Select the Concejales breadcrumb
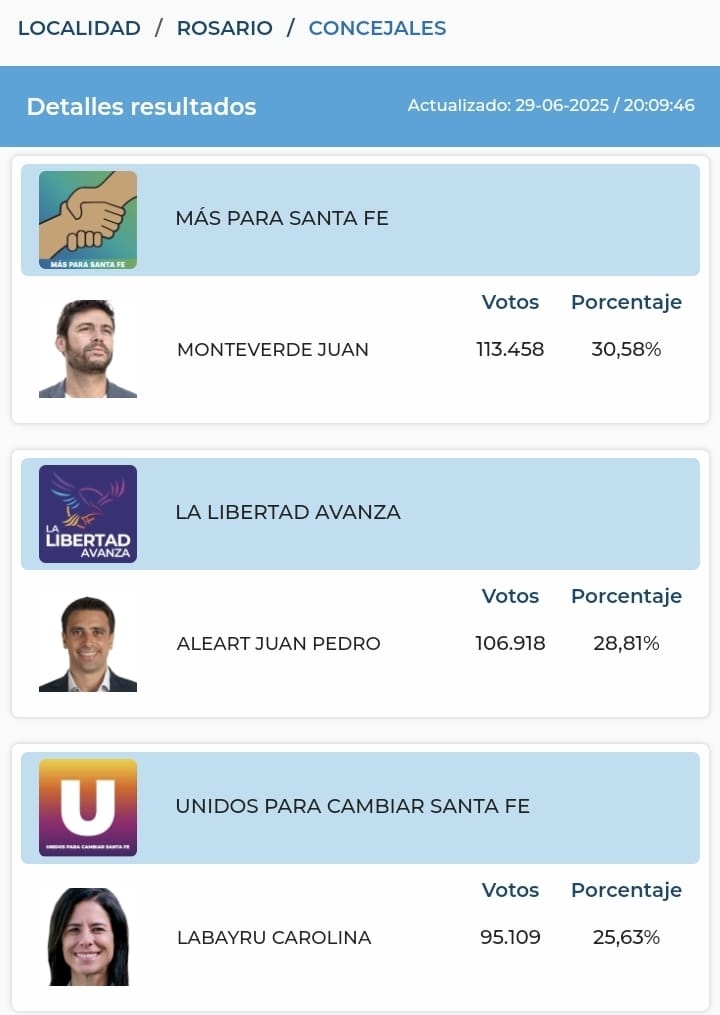The height and width of the screenshot is (1015, 720). click(377, 28)
